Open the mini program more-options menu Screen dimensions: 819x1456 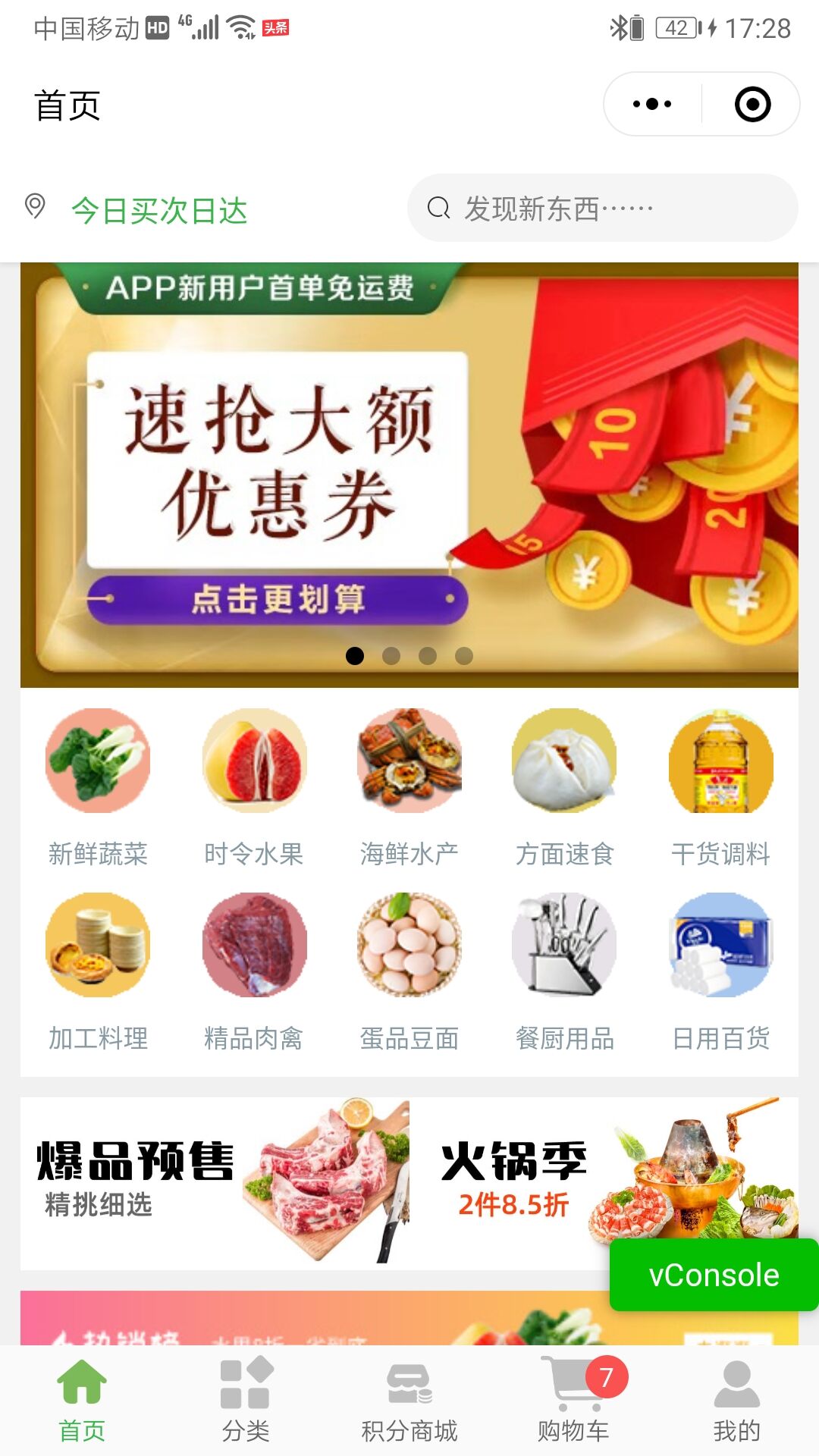tap(652, 105)
